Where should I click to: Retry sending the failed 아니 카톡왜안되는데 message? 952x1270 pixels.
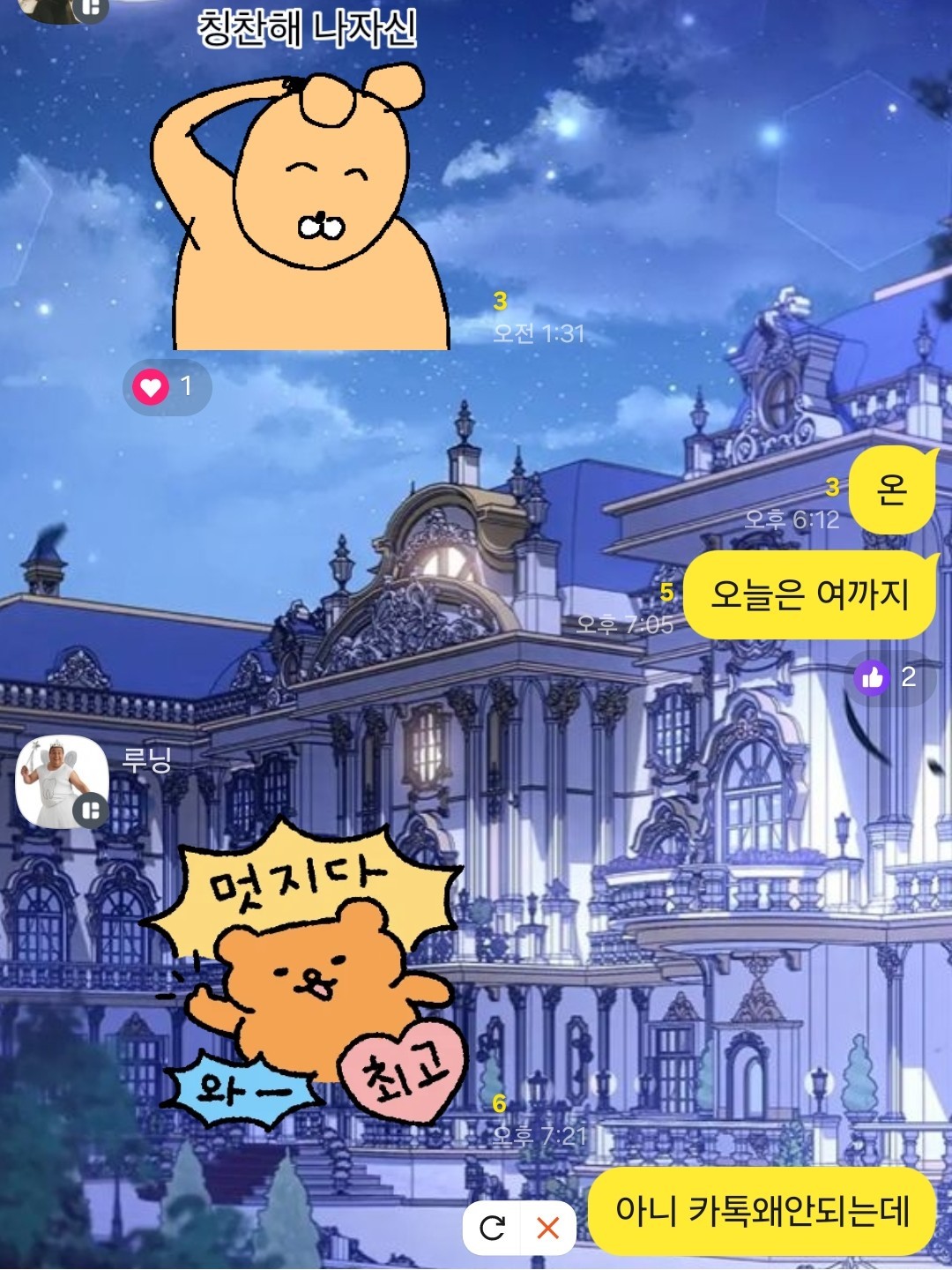tap(493, 1228)
